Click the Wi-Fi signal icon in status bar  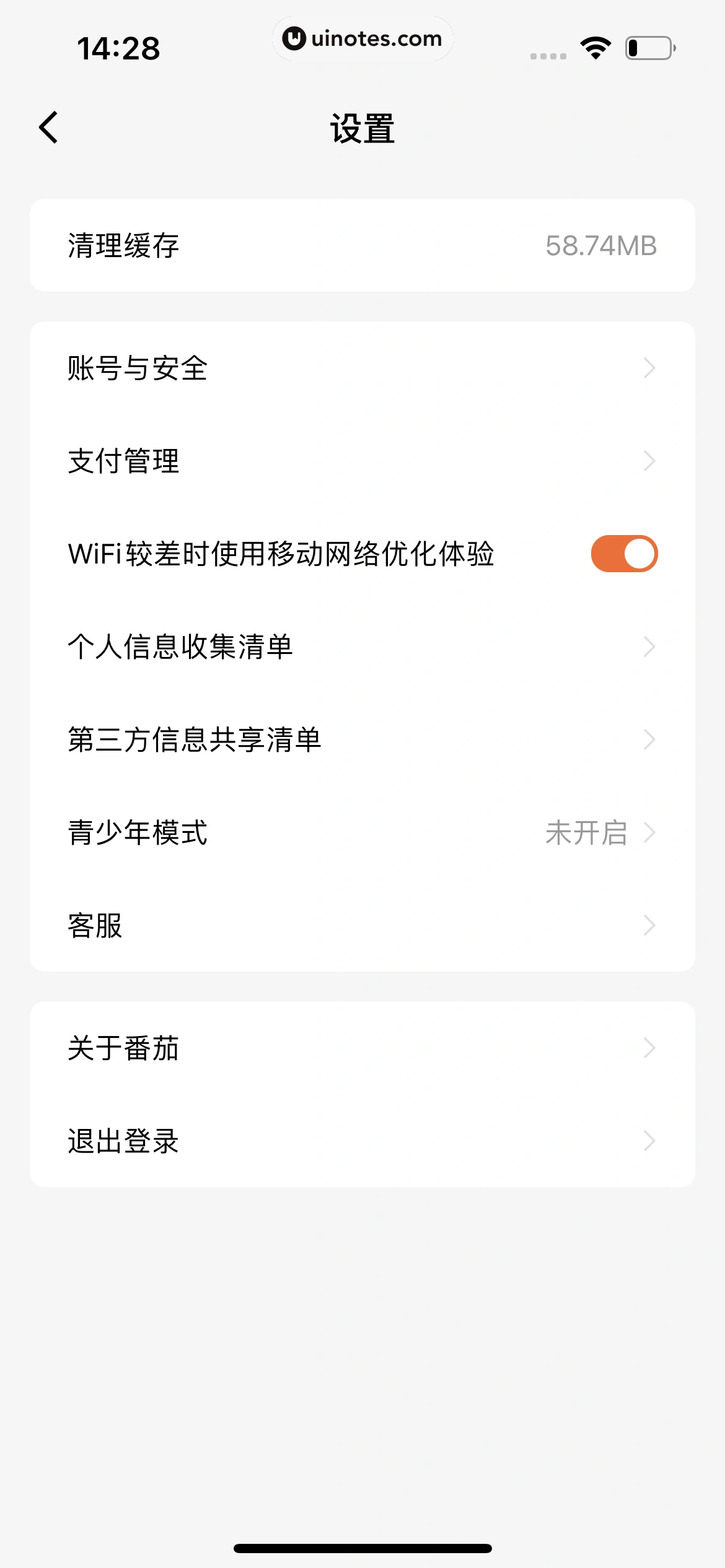point(594,50)
